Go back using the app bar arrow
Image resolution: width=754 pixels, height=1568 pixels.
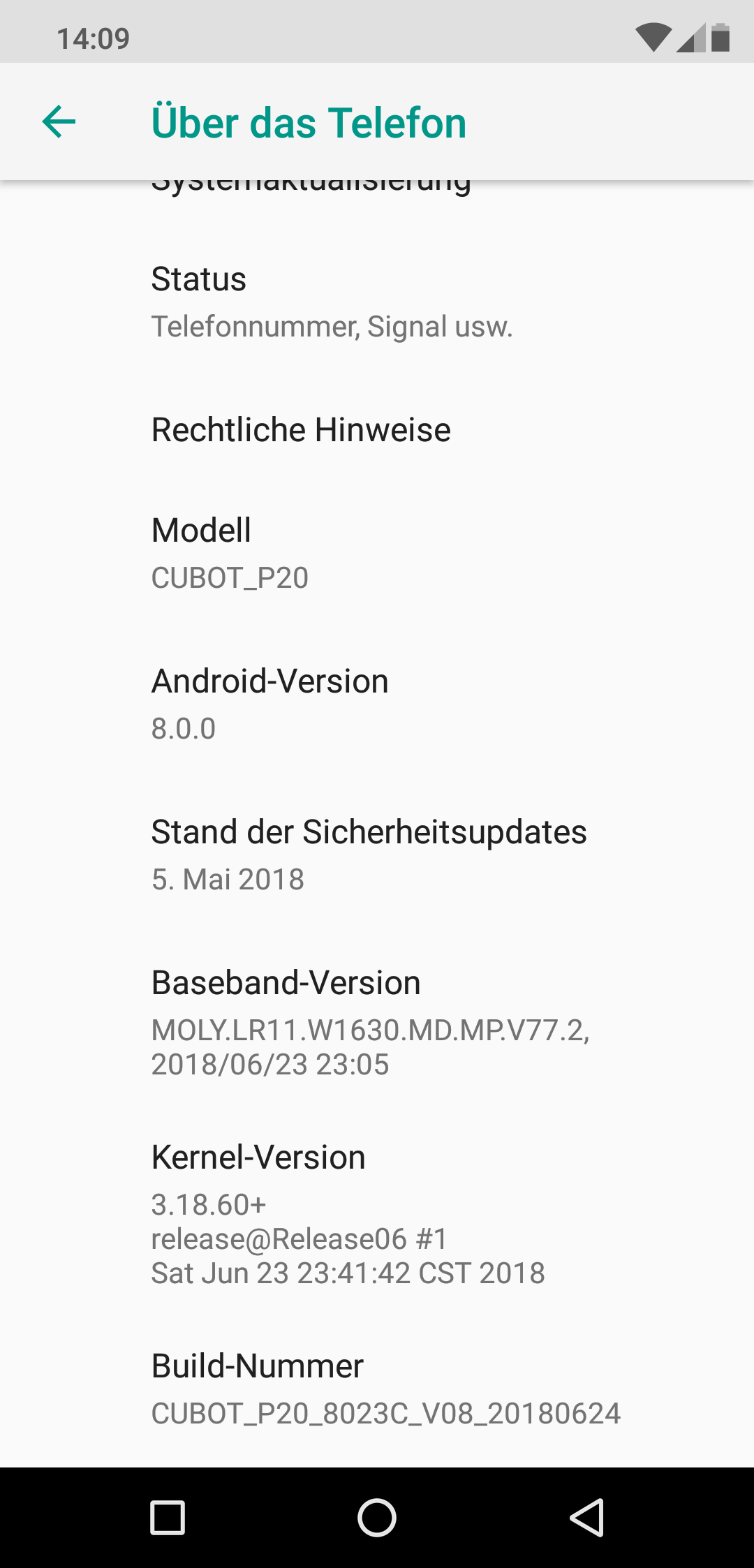point(59,122)
